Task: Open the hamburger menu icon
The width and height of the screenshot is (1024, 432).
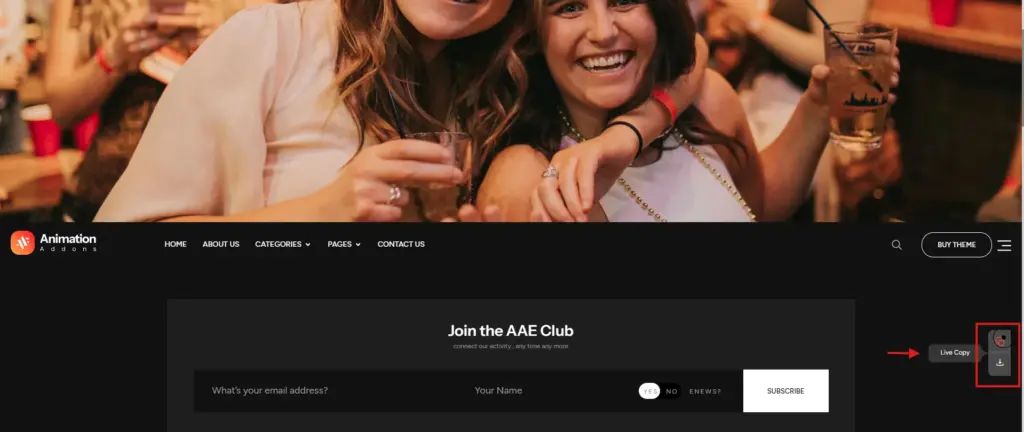Action: click(x=1004, y=244)
